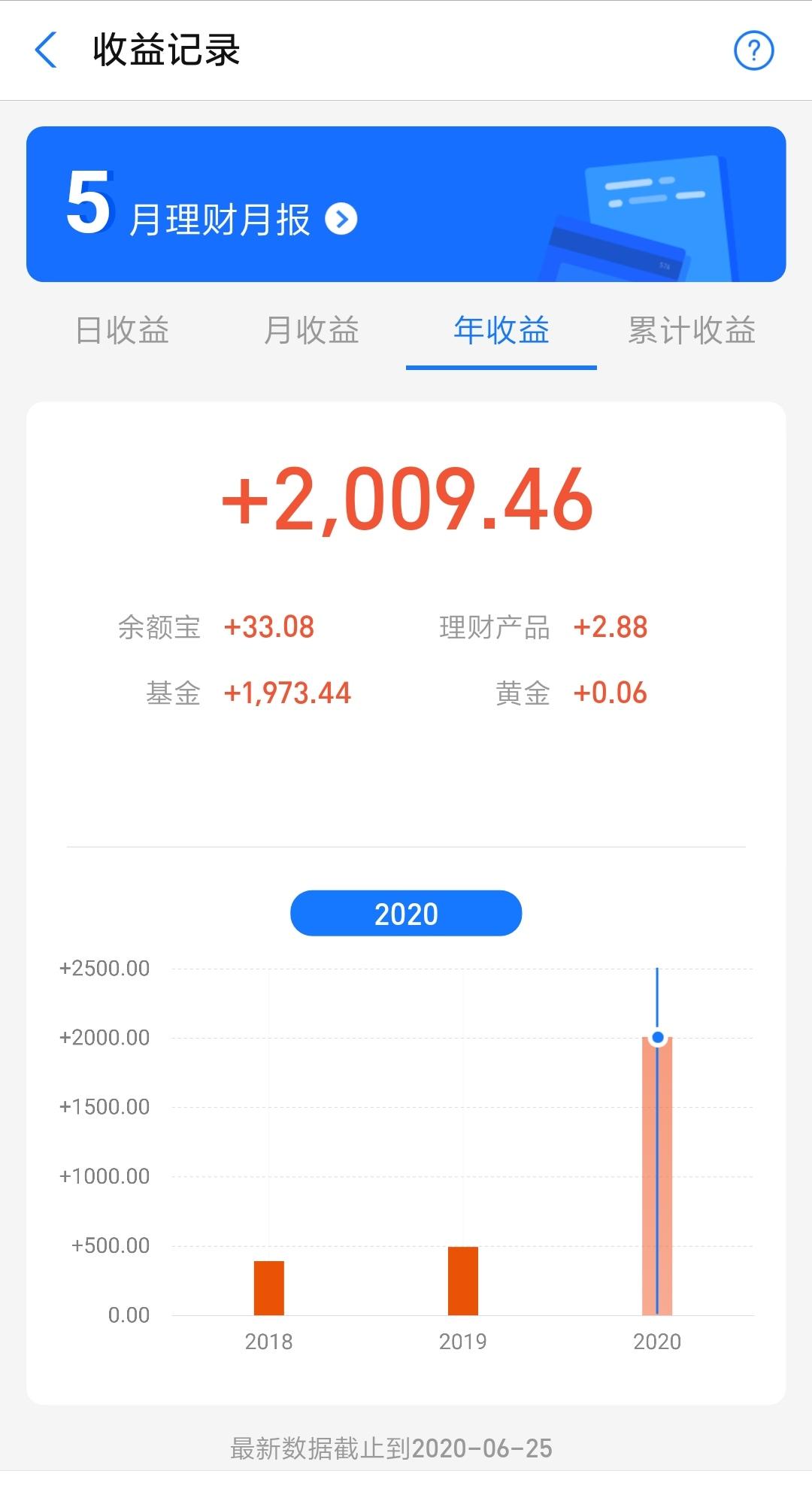Select the 年收益 tab
The image size is (812, 1486).
(501, 331)
